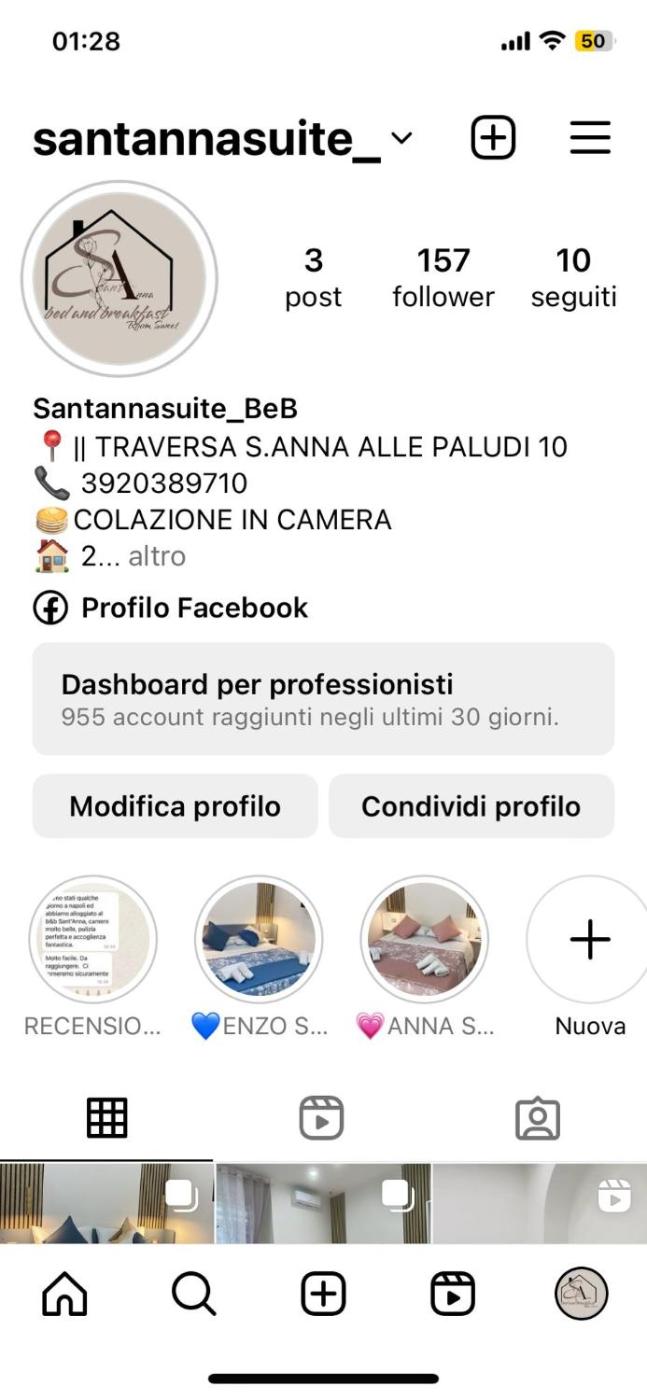Open Dashboard per professionisti
The width and height of the screenshot is (647, 1400).
(x=323, y=699)
